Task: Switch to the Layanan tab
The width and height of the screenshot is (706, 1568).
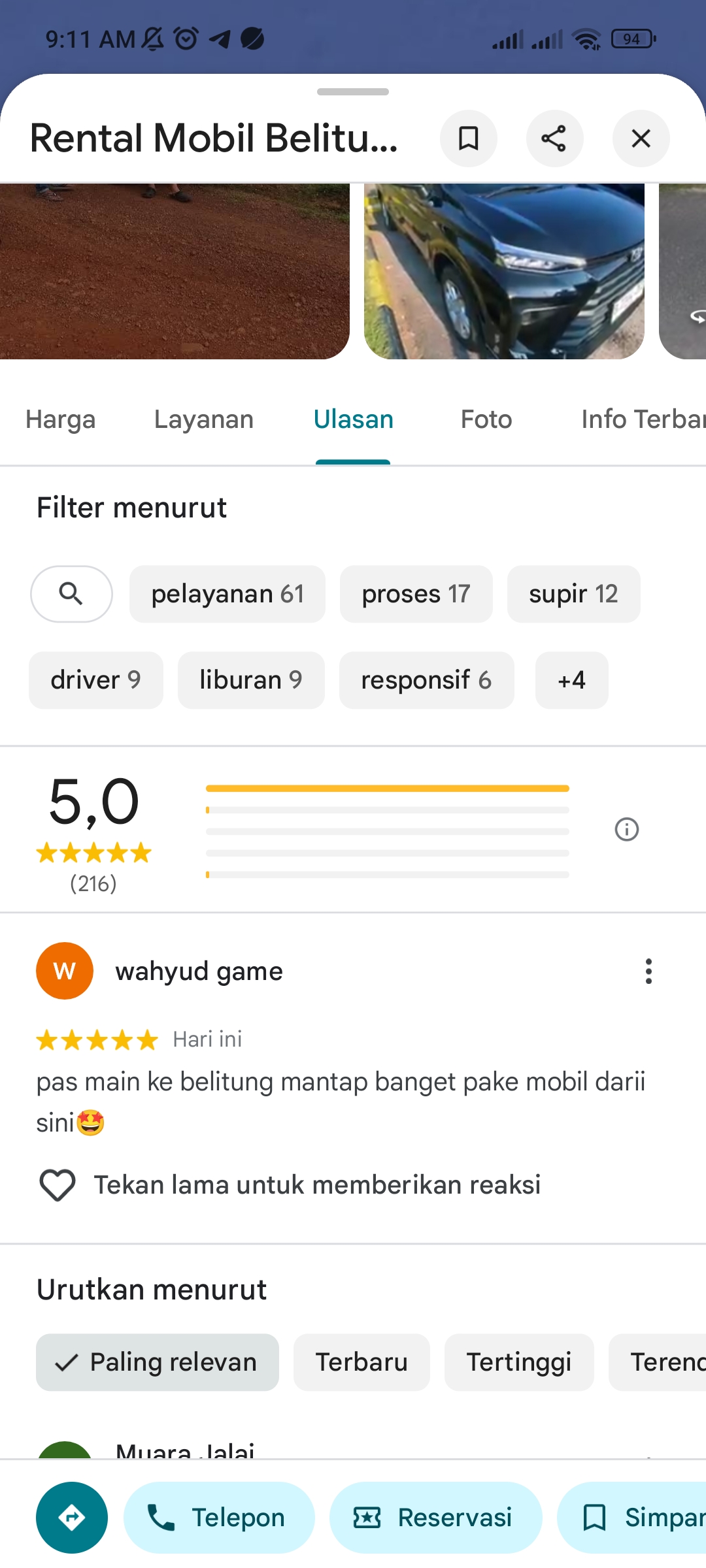Action: [204, 419]
